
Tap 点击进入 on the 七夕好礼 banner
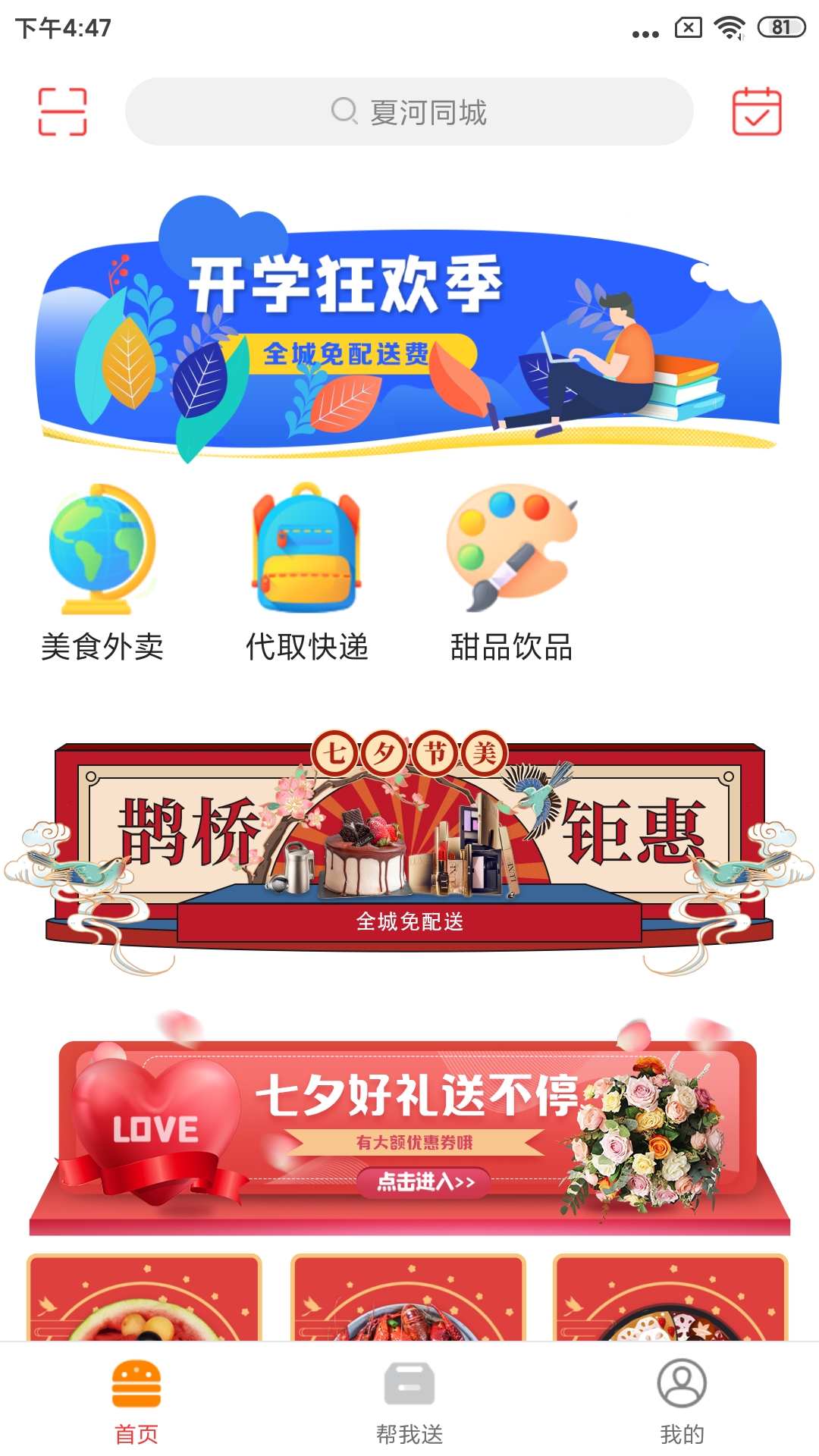click(x=425, y=1181)
